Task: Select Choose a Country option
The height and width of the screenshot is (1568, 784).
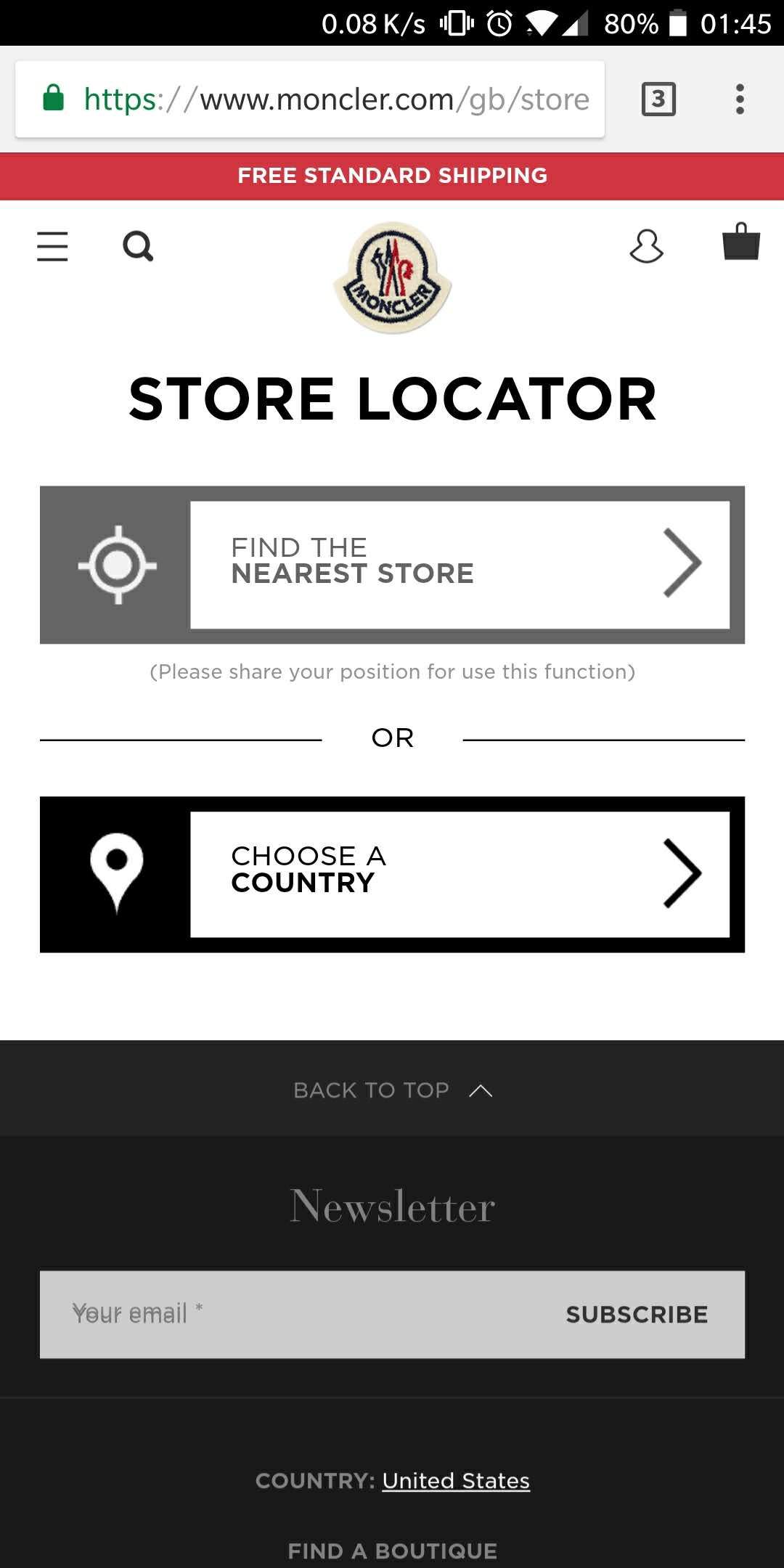Action: click(x=459, y=874)
